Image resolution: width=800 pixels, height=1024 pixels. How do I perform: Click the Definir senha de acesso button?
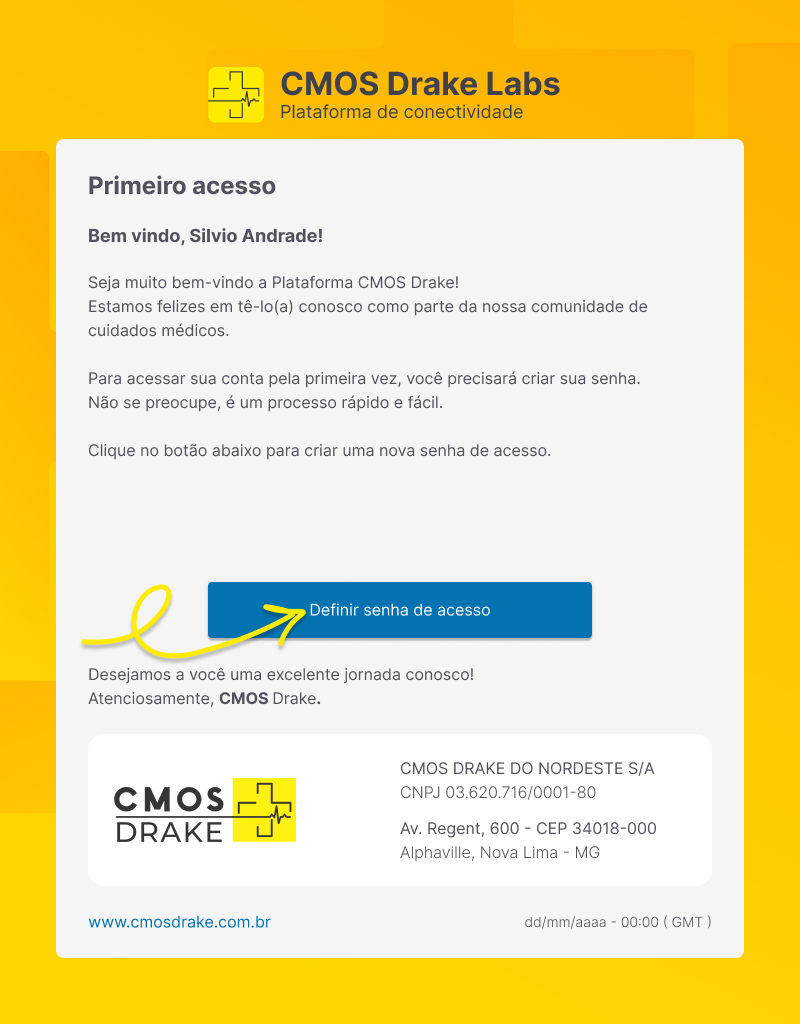(x=399, y=610)
